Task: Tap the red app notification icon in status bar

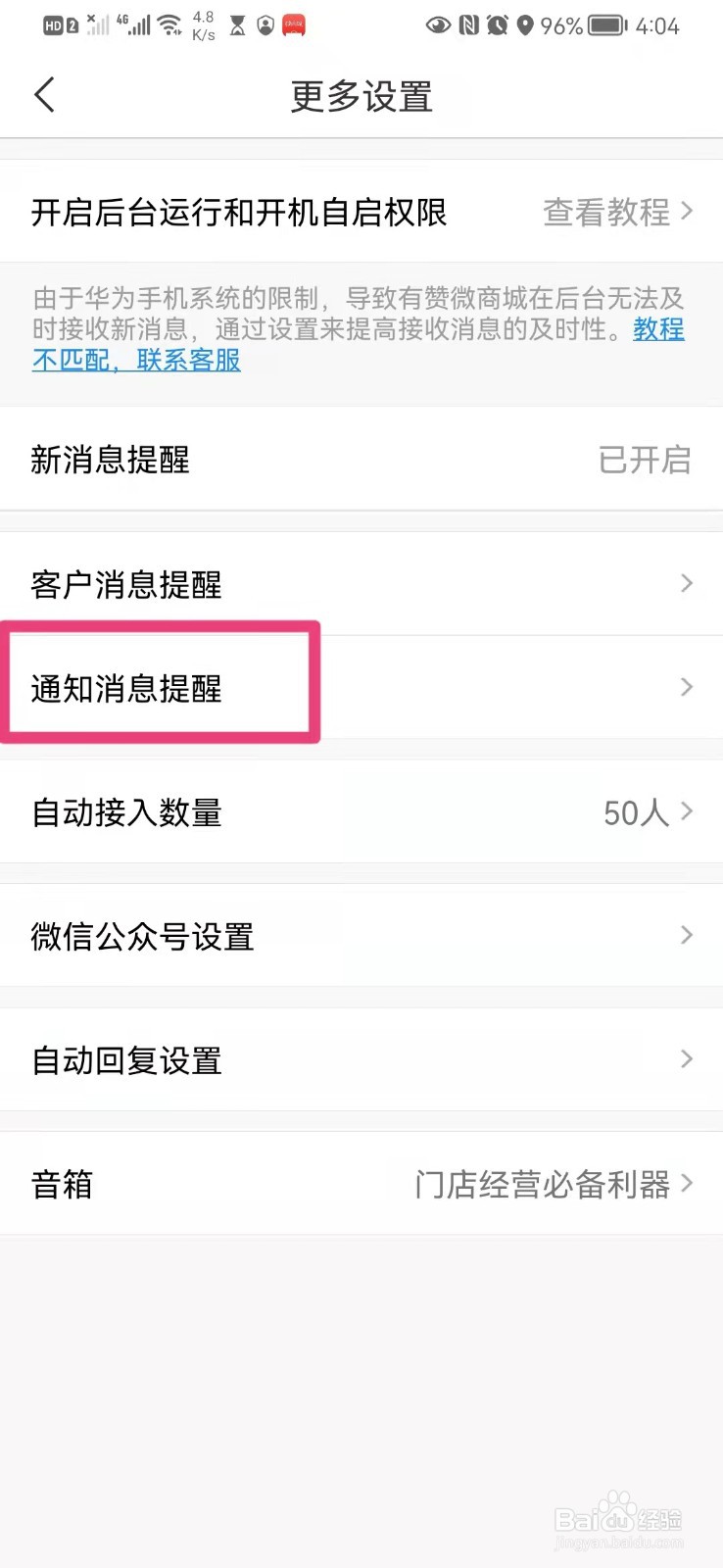Action: (x=293, y=27)
